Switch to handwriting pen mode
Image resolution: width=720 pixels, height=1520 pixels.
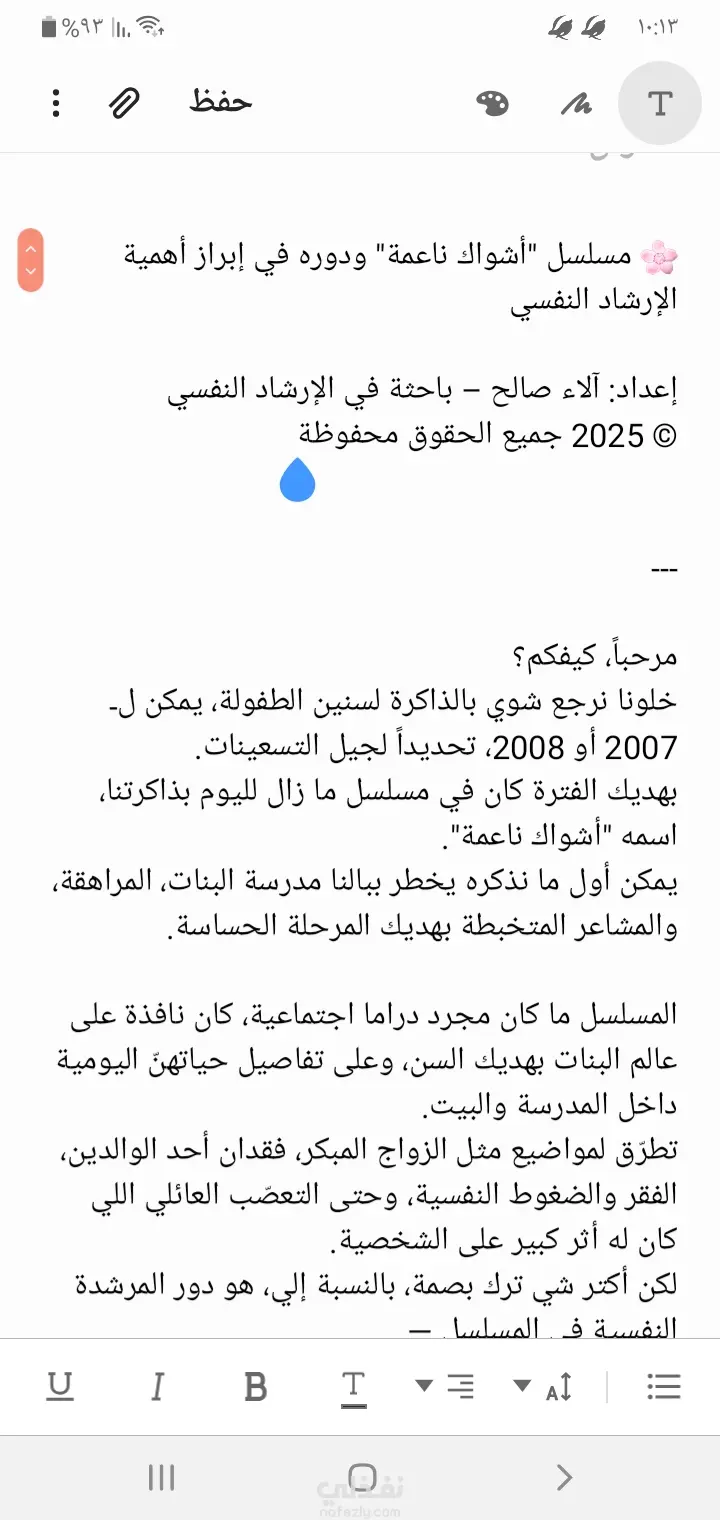pos(576,103)
